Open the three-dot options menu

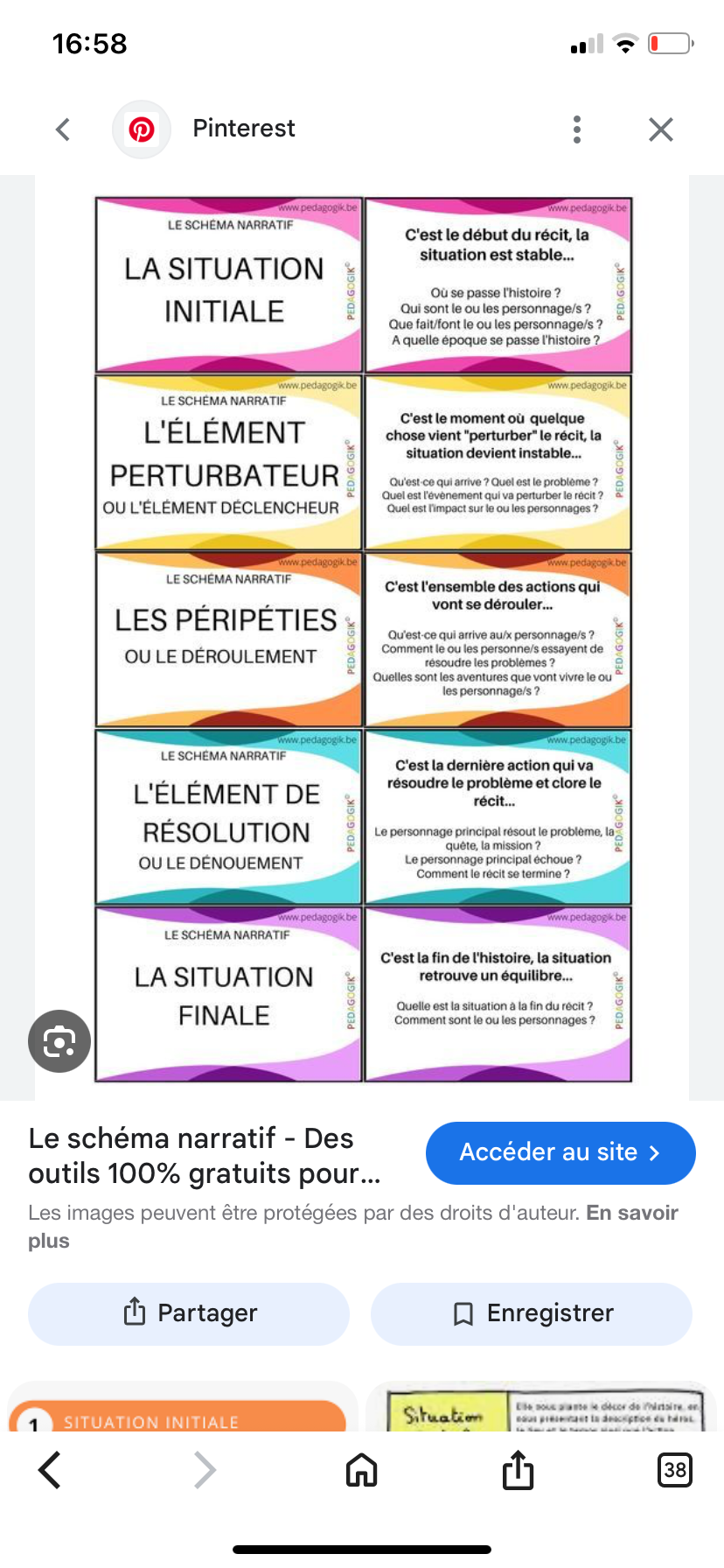[x=576, y=129]
